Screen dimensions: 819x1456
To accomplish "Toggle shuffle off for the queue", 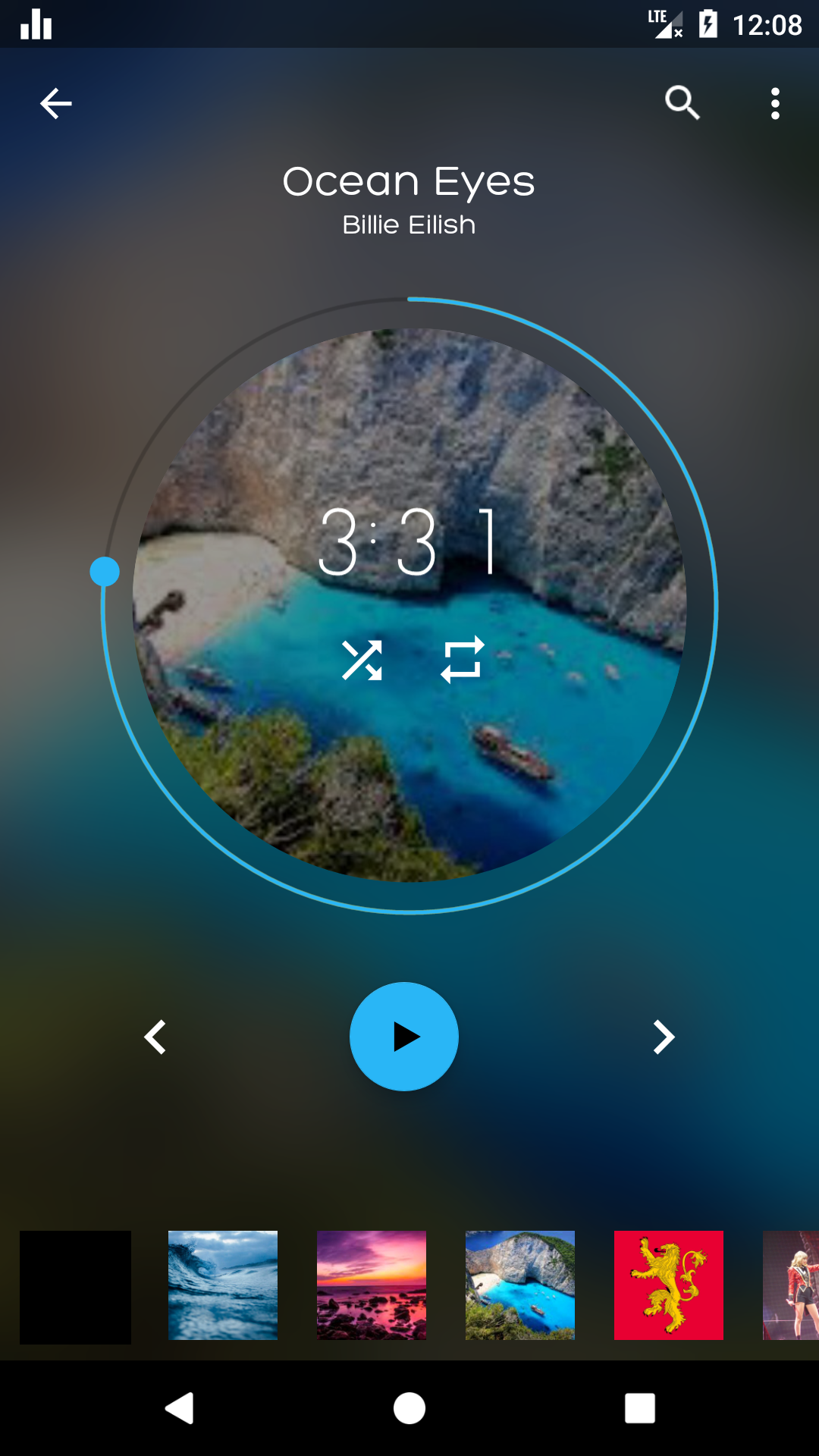I will (362, 658).
